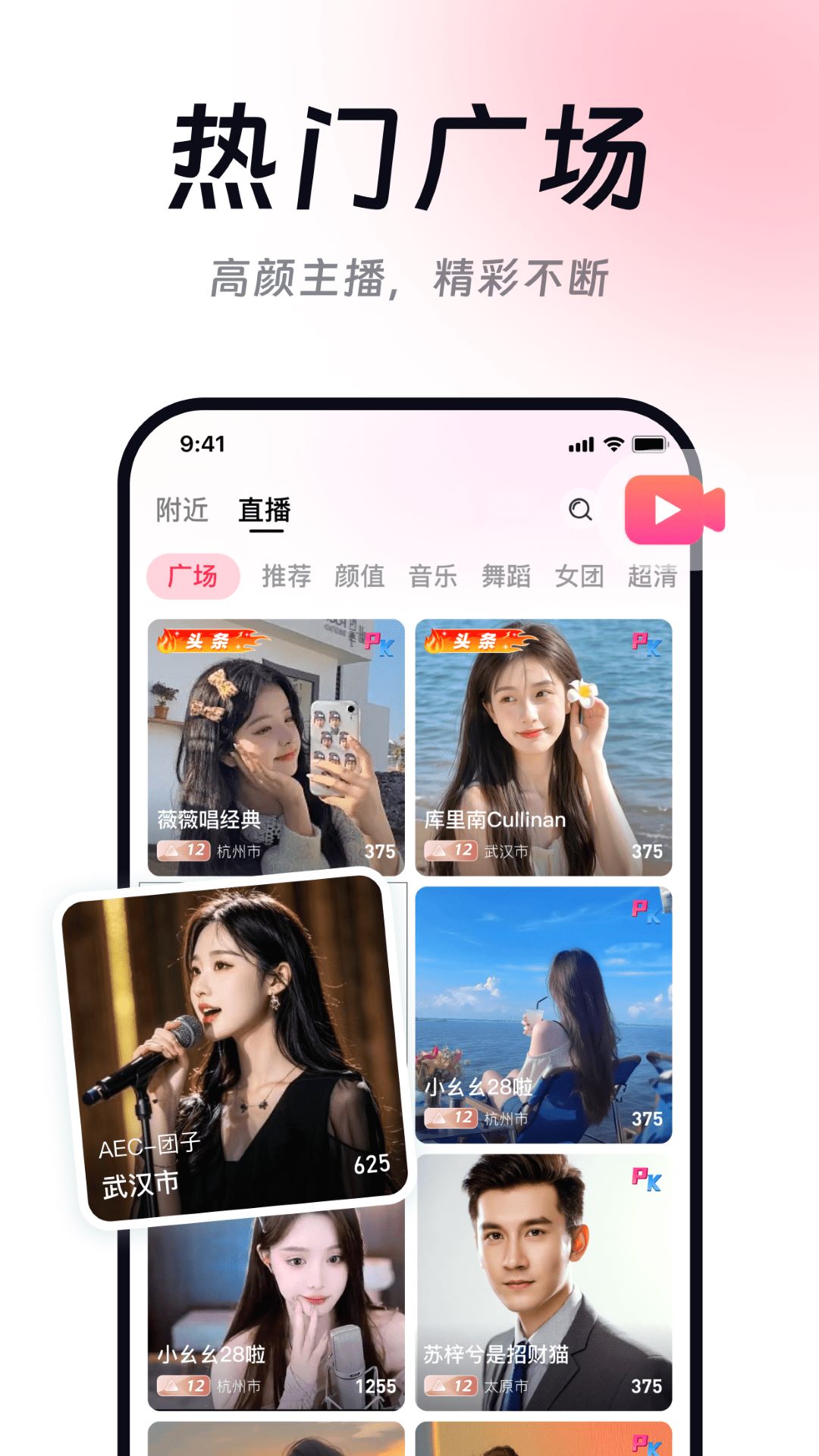The height and width of the screenshot is (1456, 819).
Task: Click the PK badge on 库里南Cullinan's stream
Action: (x=648, y=645)
